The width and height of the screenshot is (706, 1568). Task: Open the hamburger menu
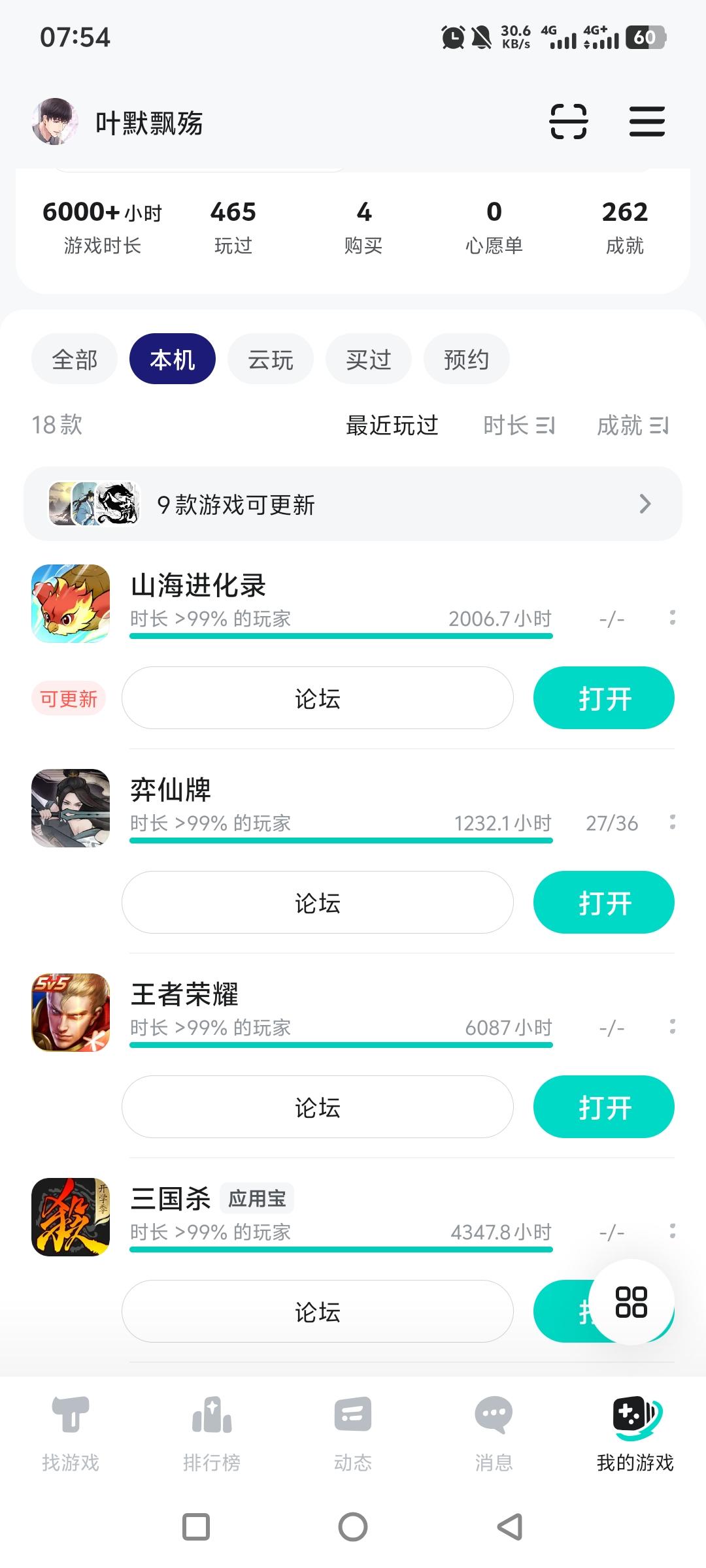(x=648, y=122)
